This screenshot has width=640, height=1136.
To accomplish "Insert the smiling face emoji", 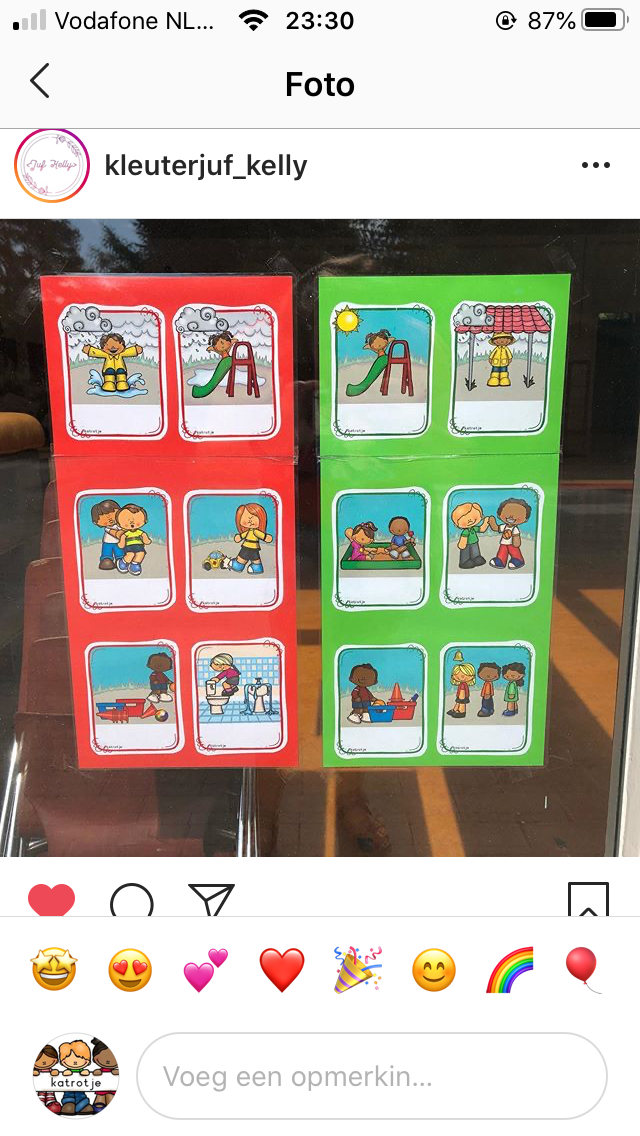I will (434, 969).
